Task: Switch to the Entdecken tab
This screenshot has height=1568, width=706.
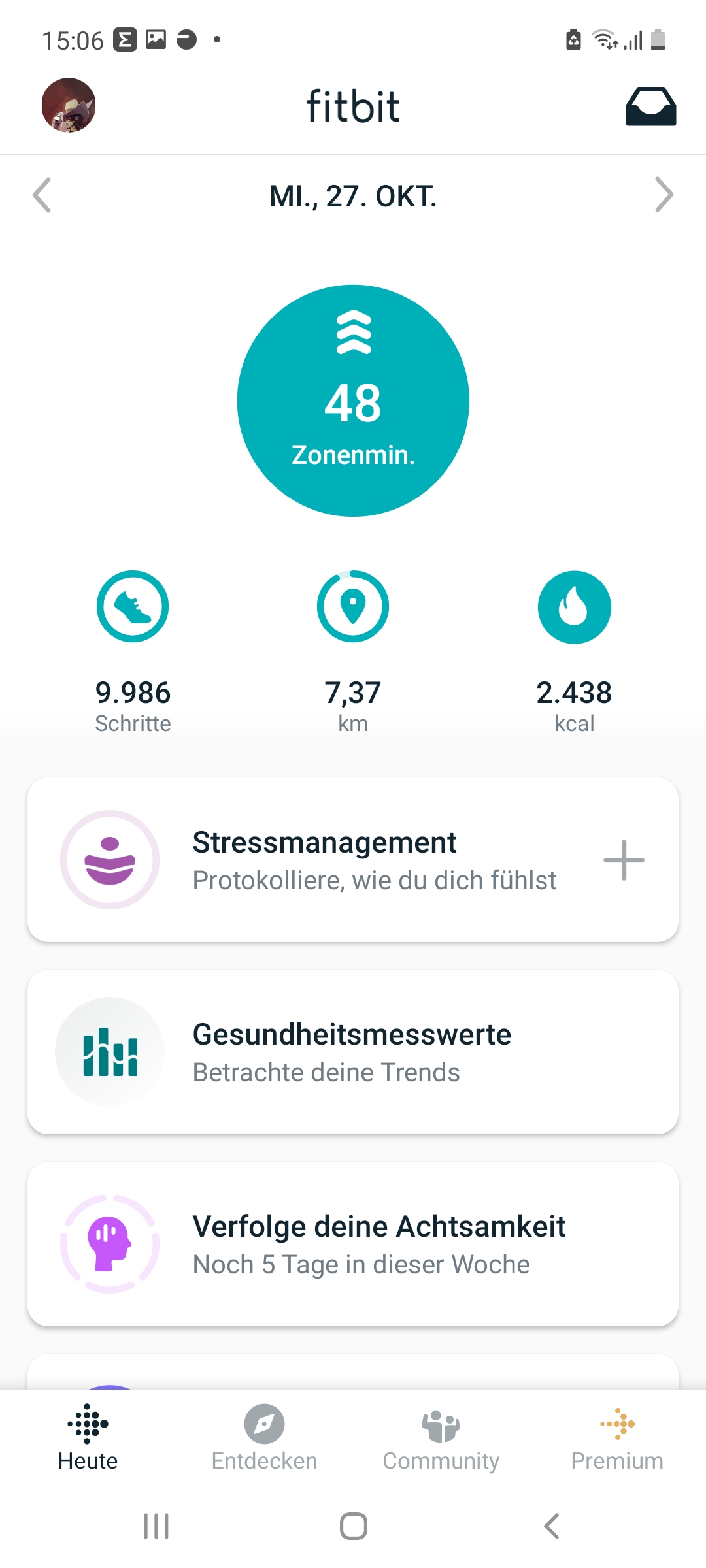Action: pos(264,1437)
